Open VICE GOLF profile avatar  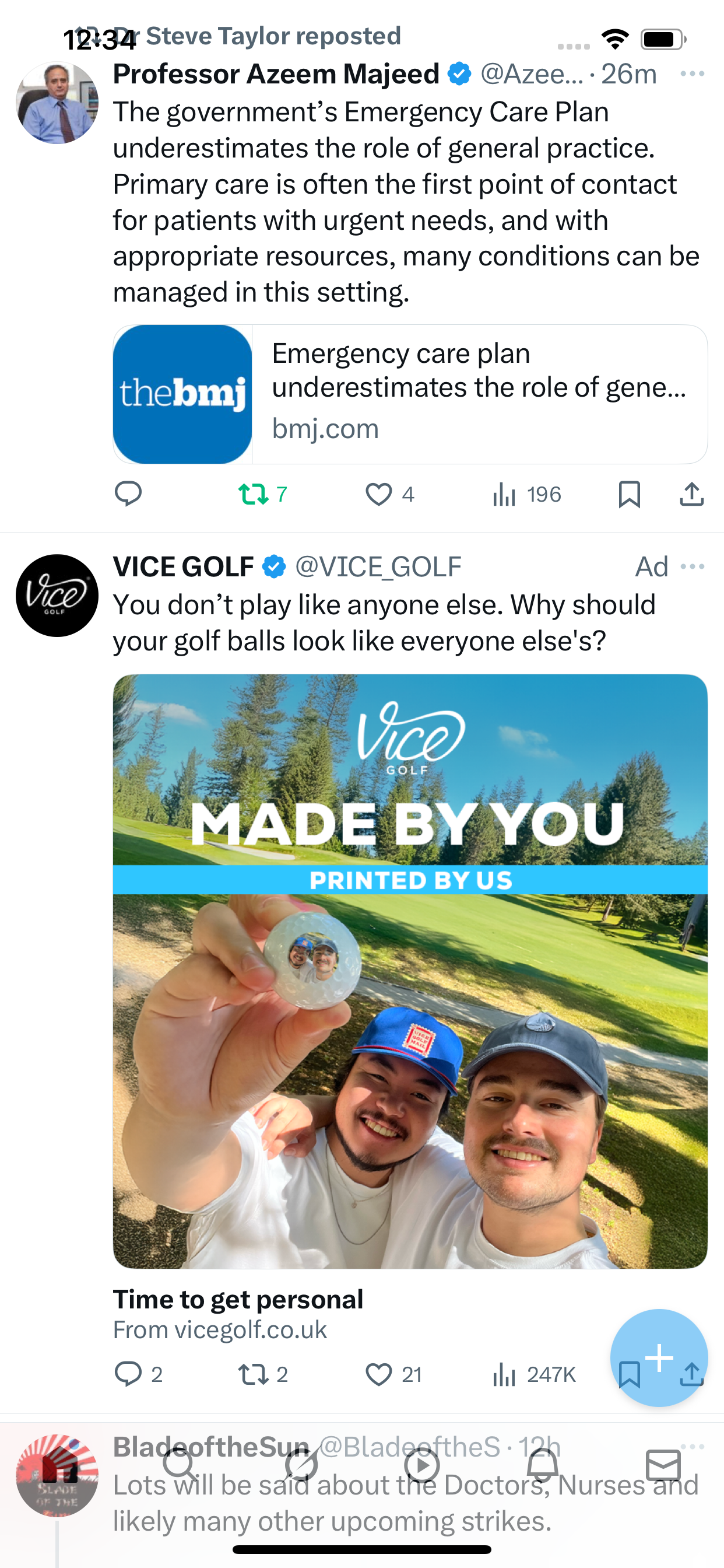click(x=57, y=596)
